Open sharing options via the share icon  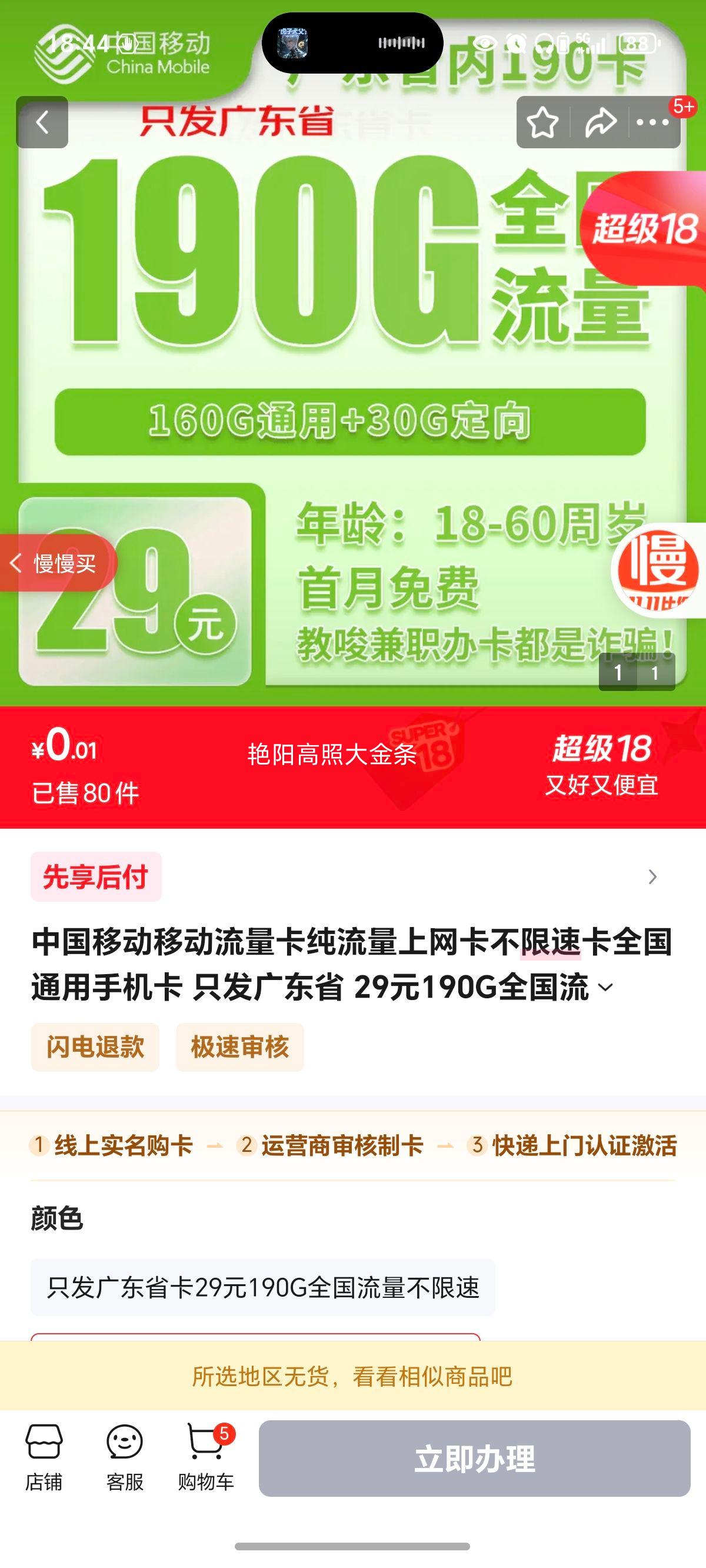pyautogui.click(x=601, y=122)
